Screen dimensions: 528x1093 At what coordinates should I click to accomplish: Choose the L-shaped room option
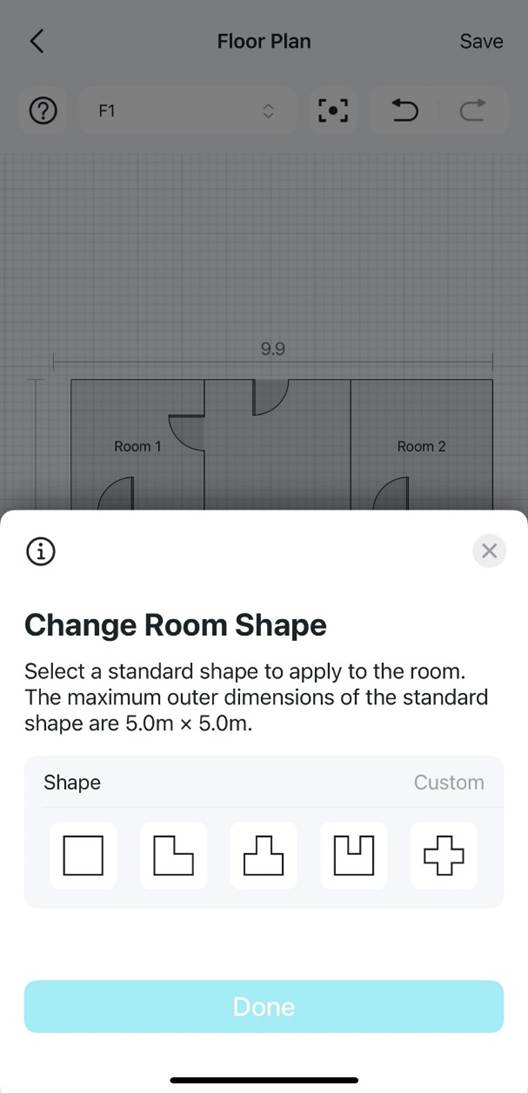[x=174, y=855]
